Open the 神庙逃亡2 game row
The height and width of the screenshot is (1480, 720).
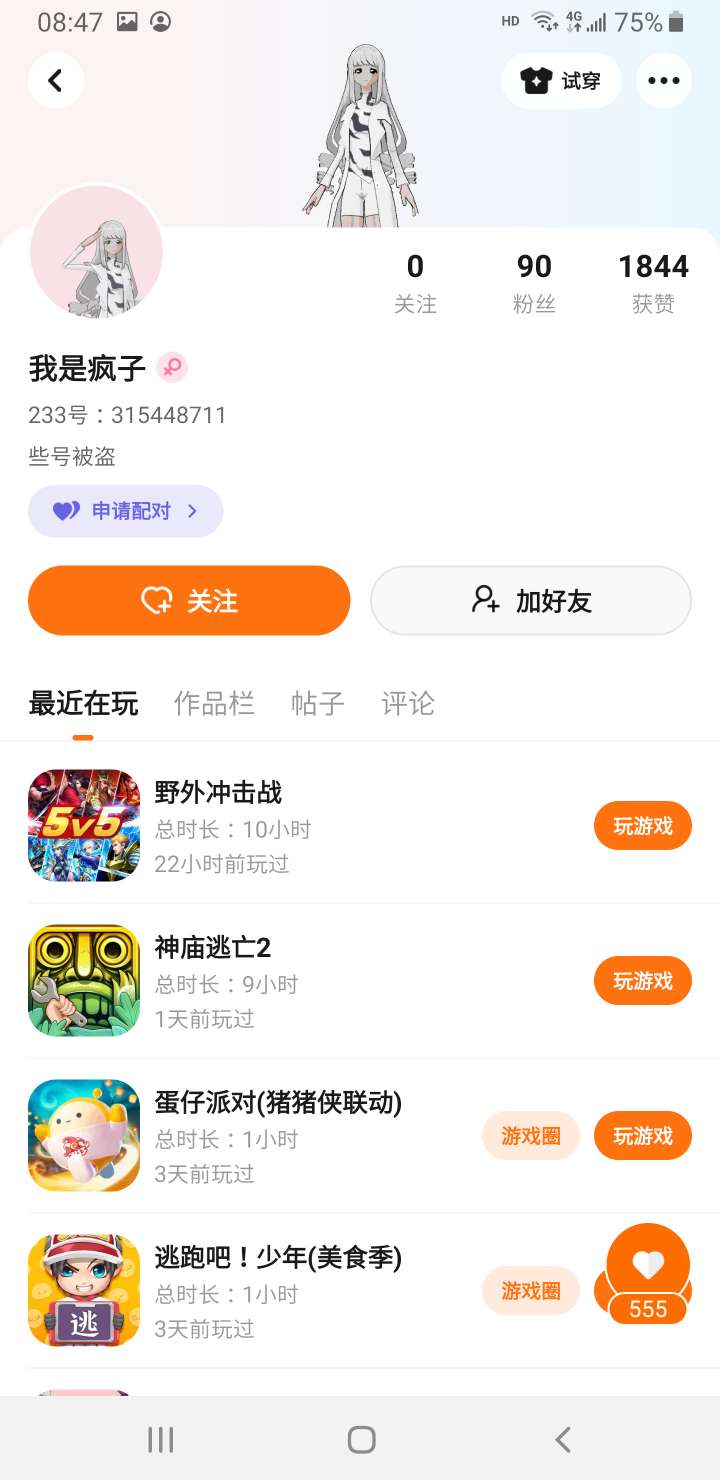click(300, 981)
